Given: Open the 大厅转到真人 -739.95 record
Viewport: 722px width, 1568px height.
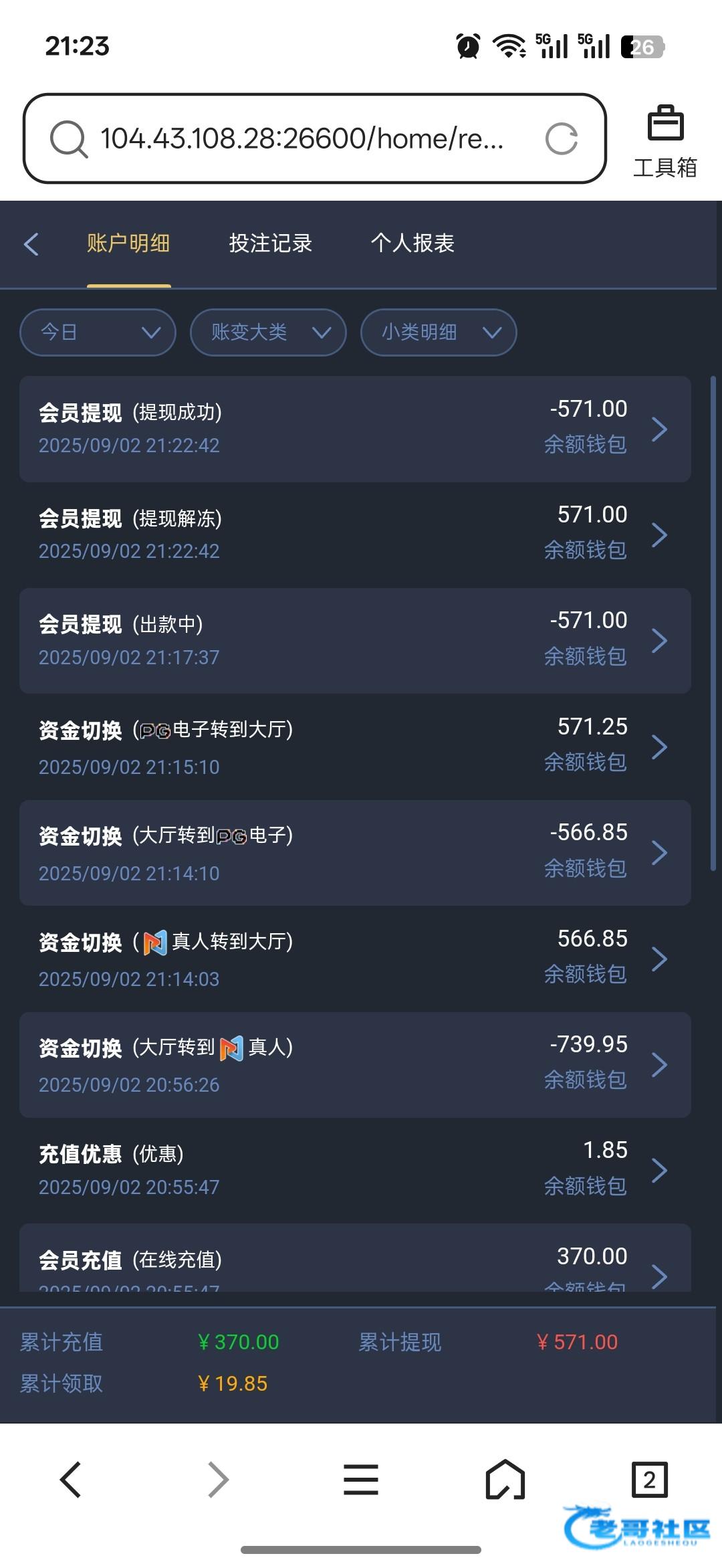Looking at the screenshot, I should tap(355, 1065).
